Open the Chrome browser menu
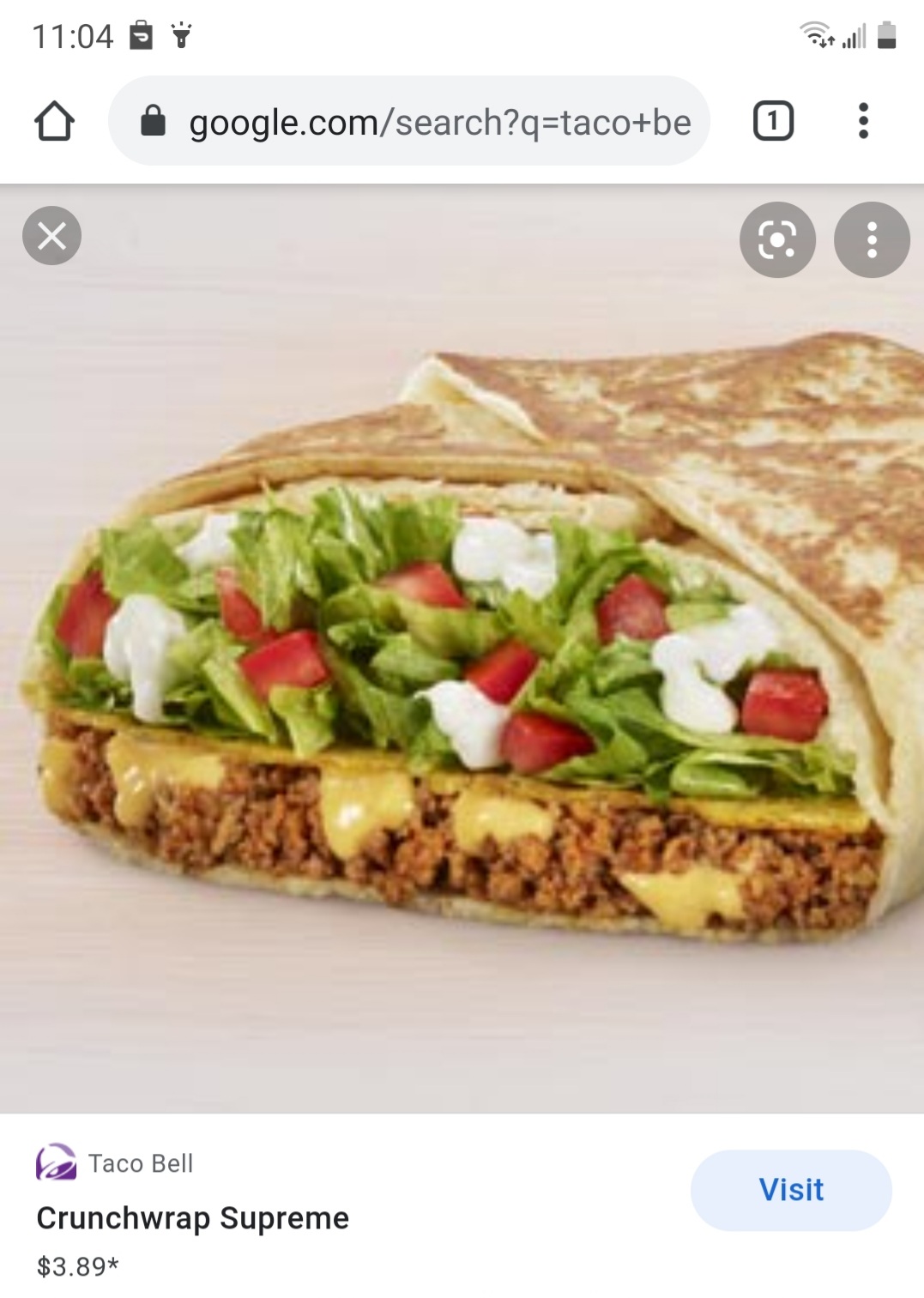Image resolution: width=924 pixels, height=1298 pixels. pos(863,121)
